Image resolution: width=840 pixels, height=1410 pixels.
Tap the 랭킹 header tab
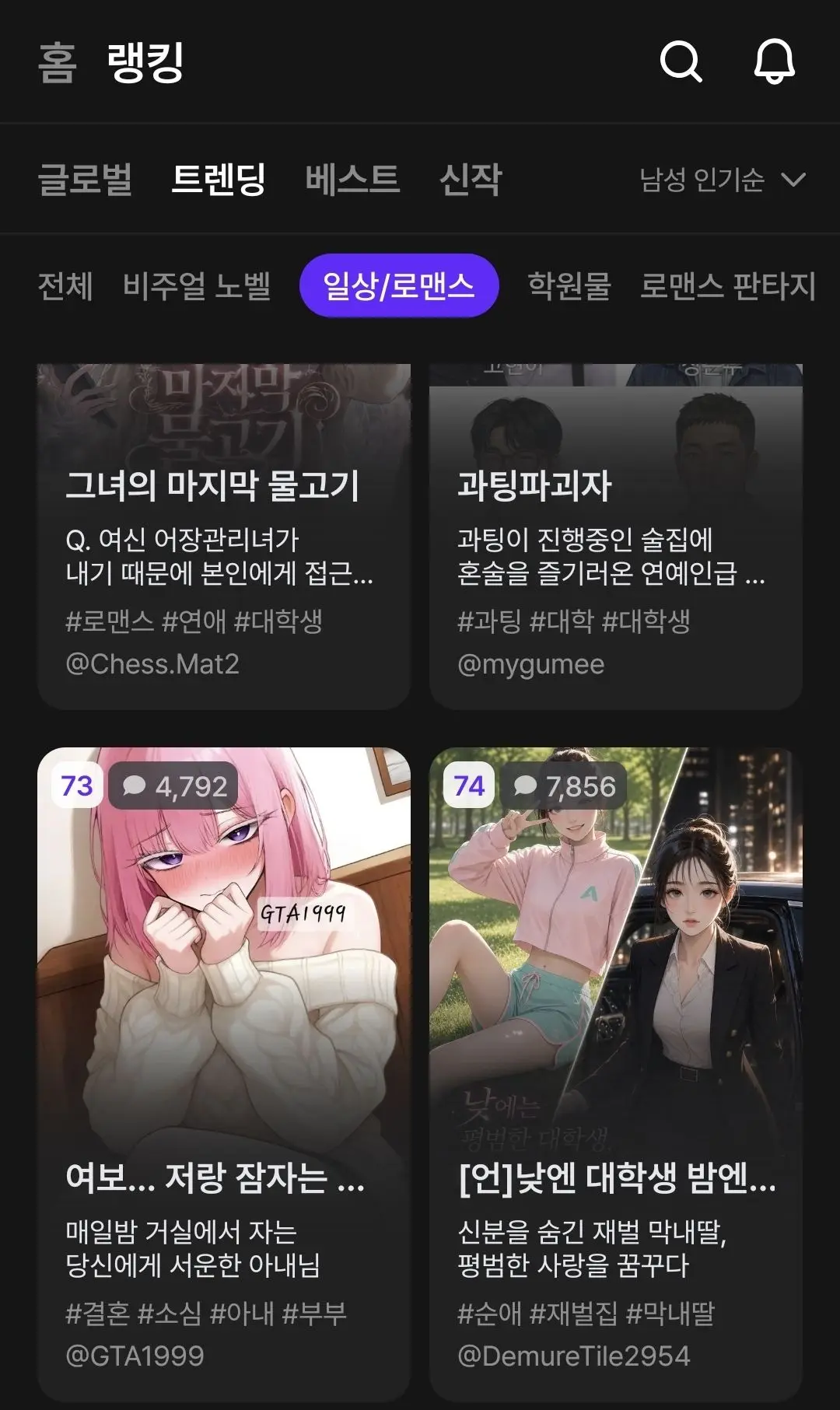pyautogui.click(x=145, y=62)
